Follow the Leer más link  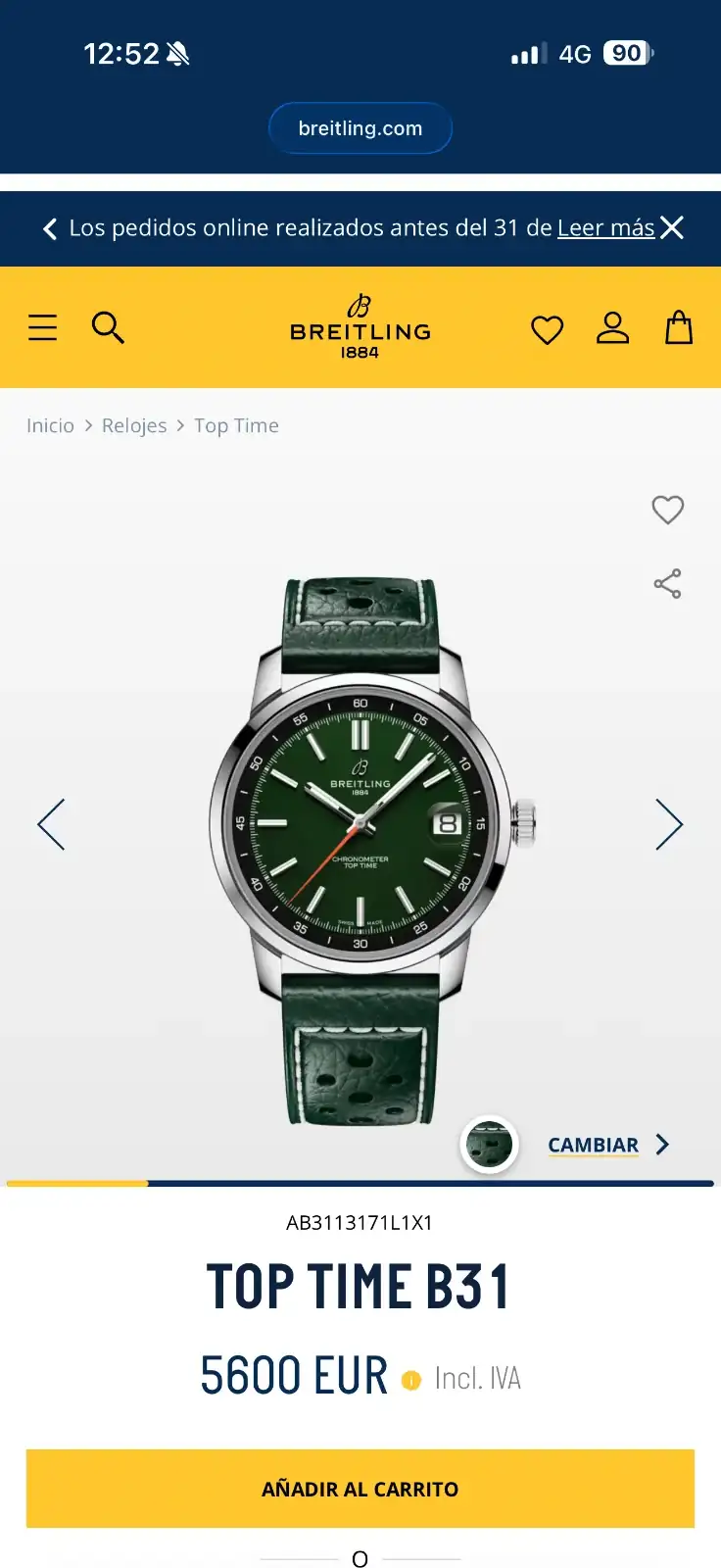[x=605, y=228]
